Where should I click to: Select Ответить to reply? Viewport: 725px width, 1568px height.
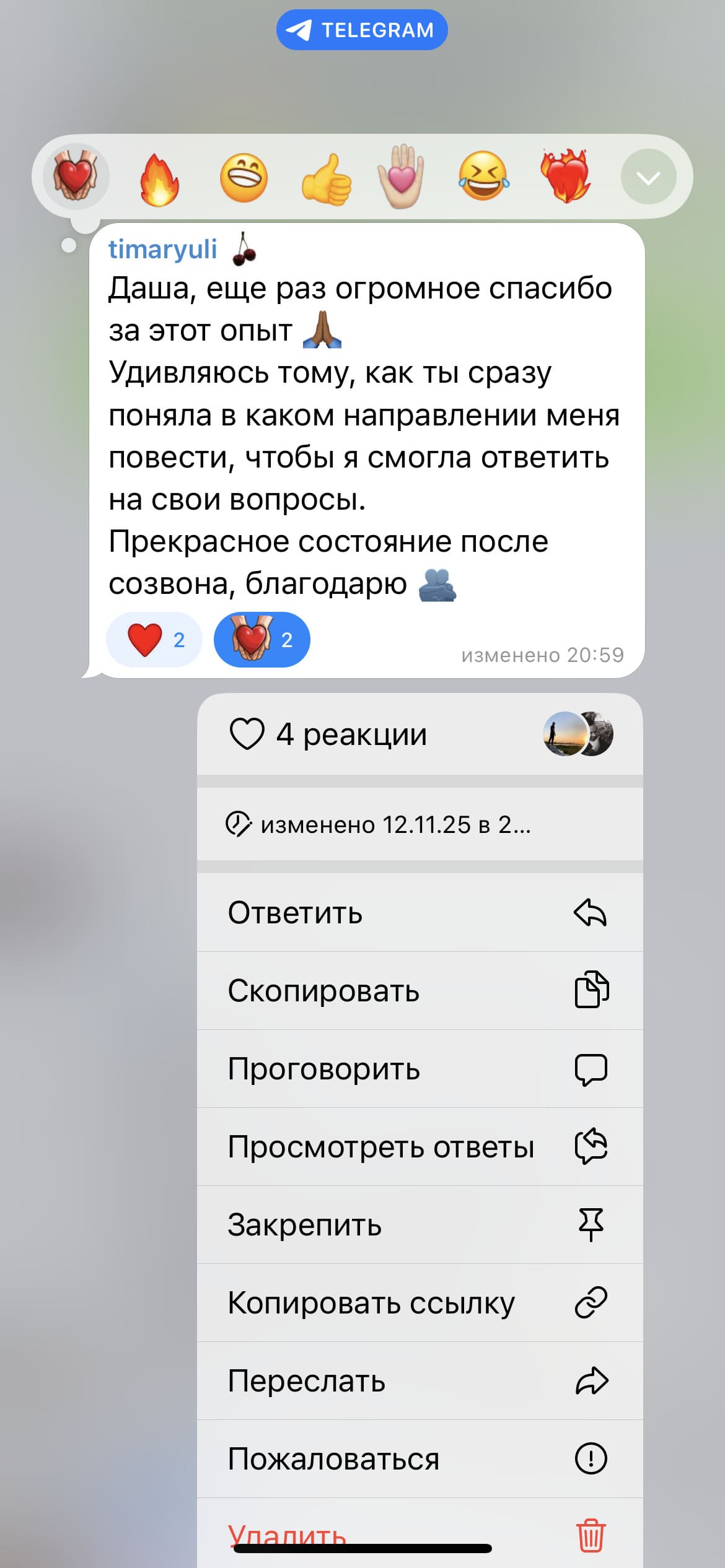(x=420, y=913)
